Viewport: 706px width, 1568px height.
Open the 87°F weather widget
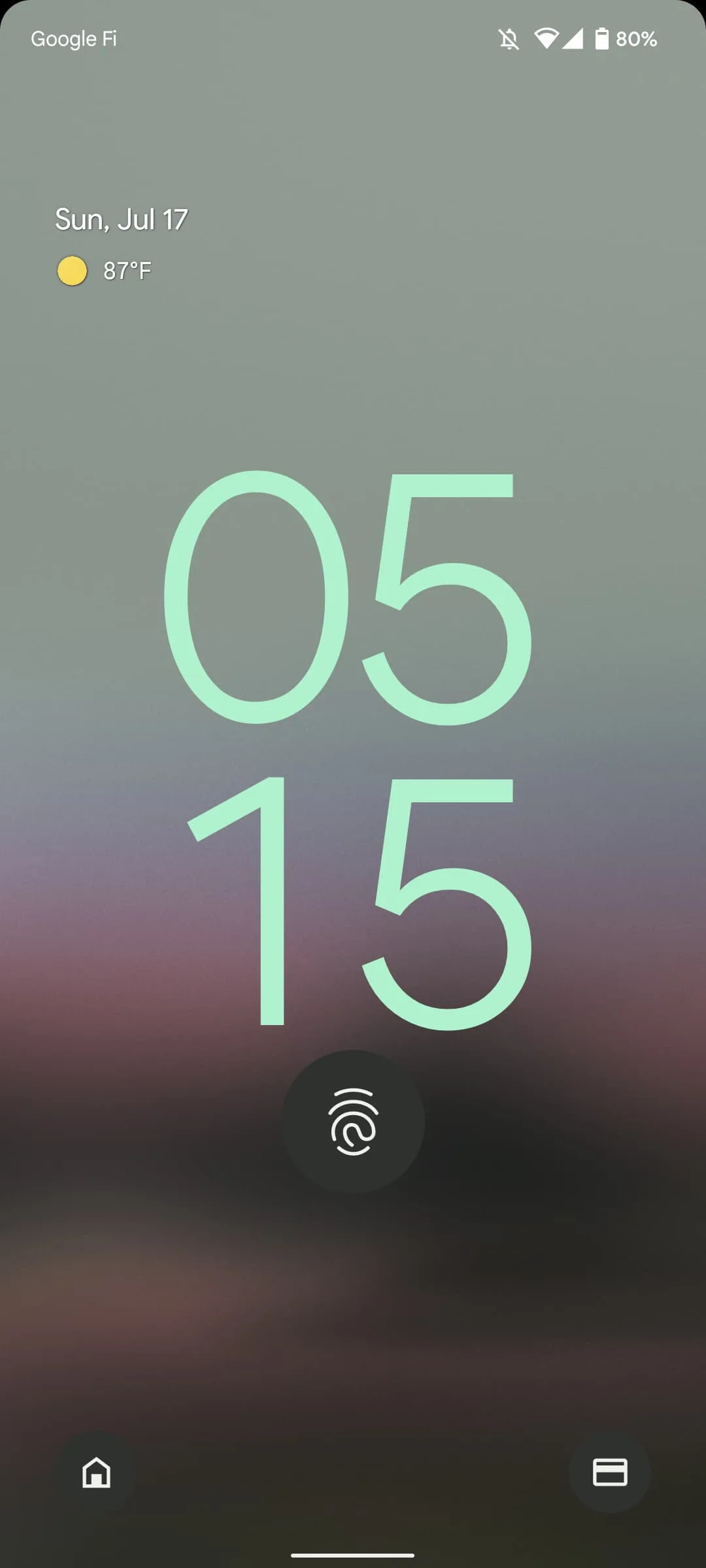105,270
